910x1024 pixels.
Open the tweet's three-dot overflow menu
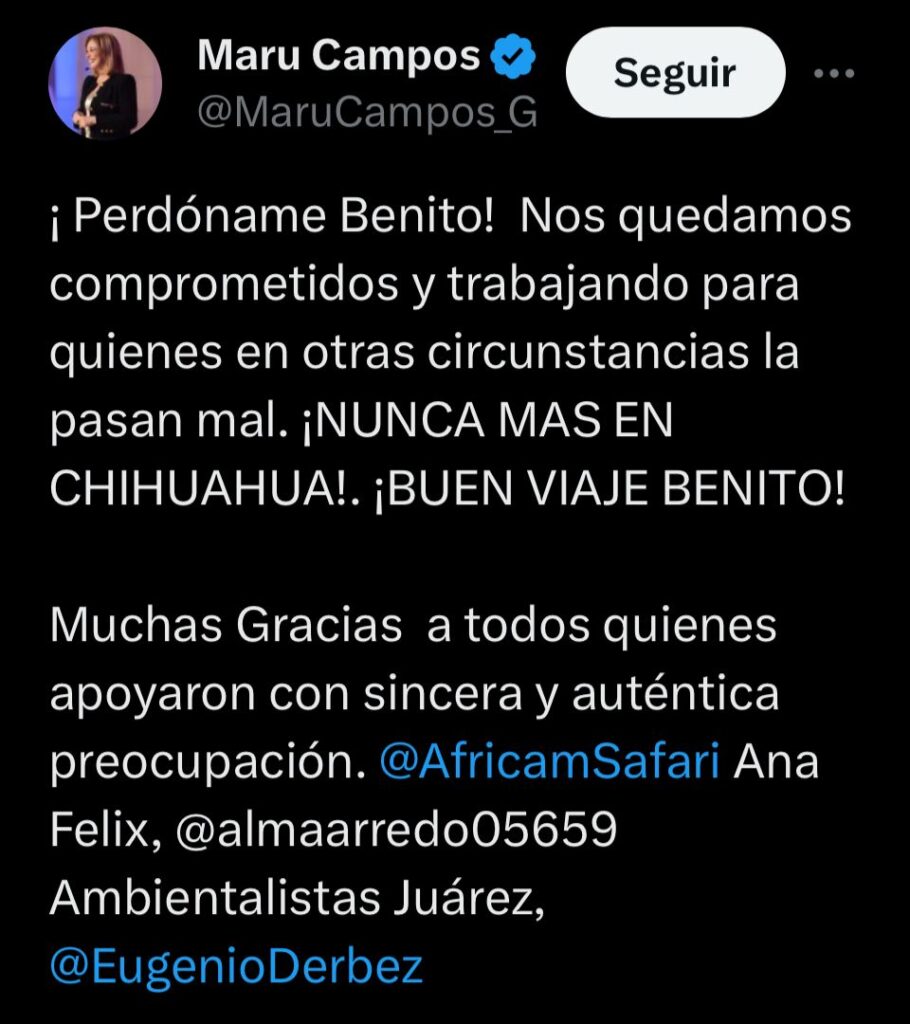[x=836, y=75]
